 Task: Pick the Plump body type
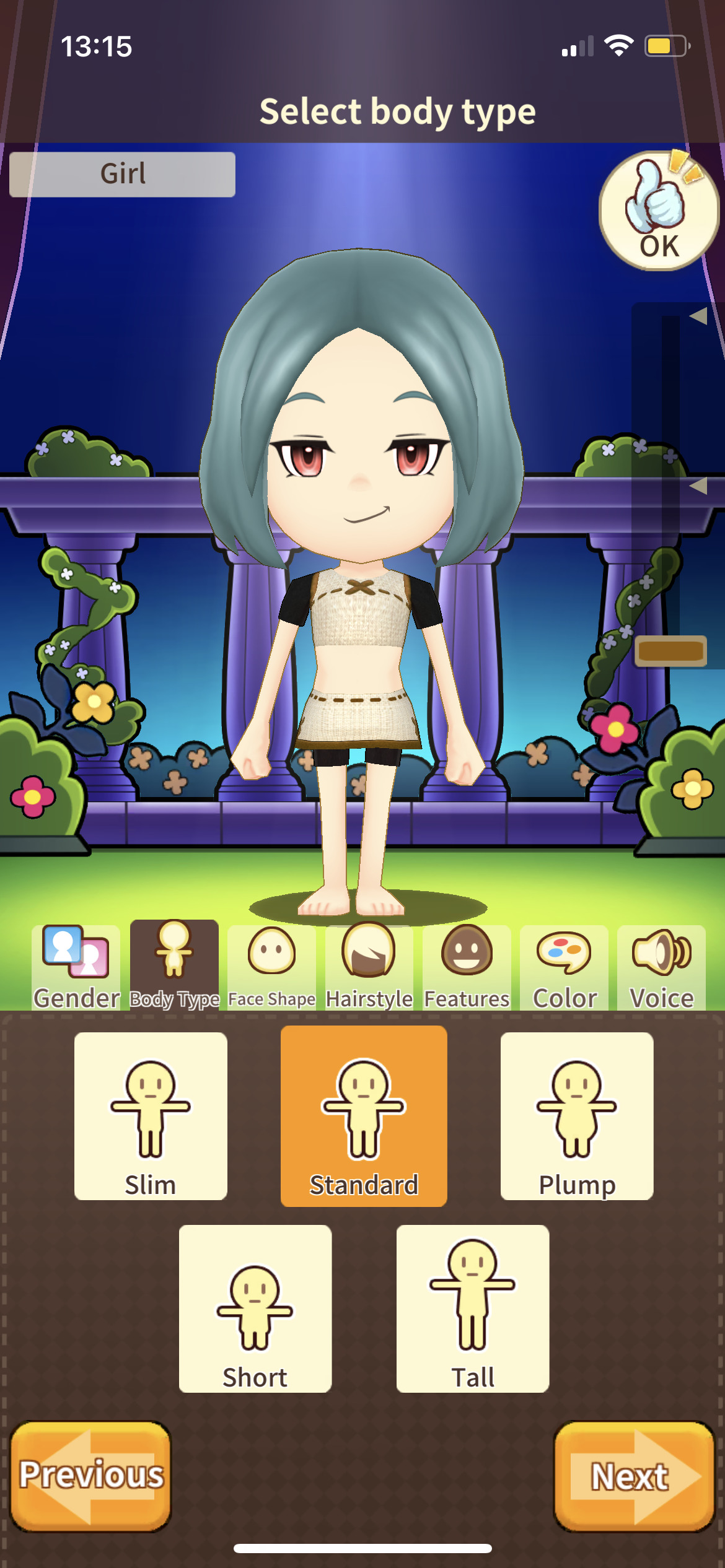click(x=577, y=1116)
